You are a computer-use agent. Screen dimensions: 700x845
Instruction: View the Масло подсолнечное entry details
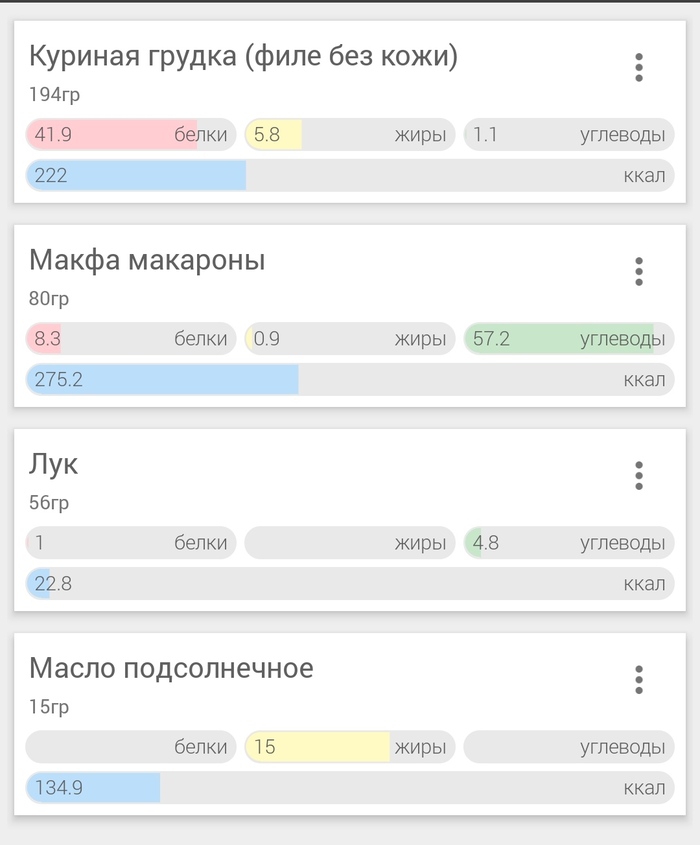(x=171, y=668)
